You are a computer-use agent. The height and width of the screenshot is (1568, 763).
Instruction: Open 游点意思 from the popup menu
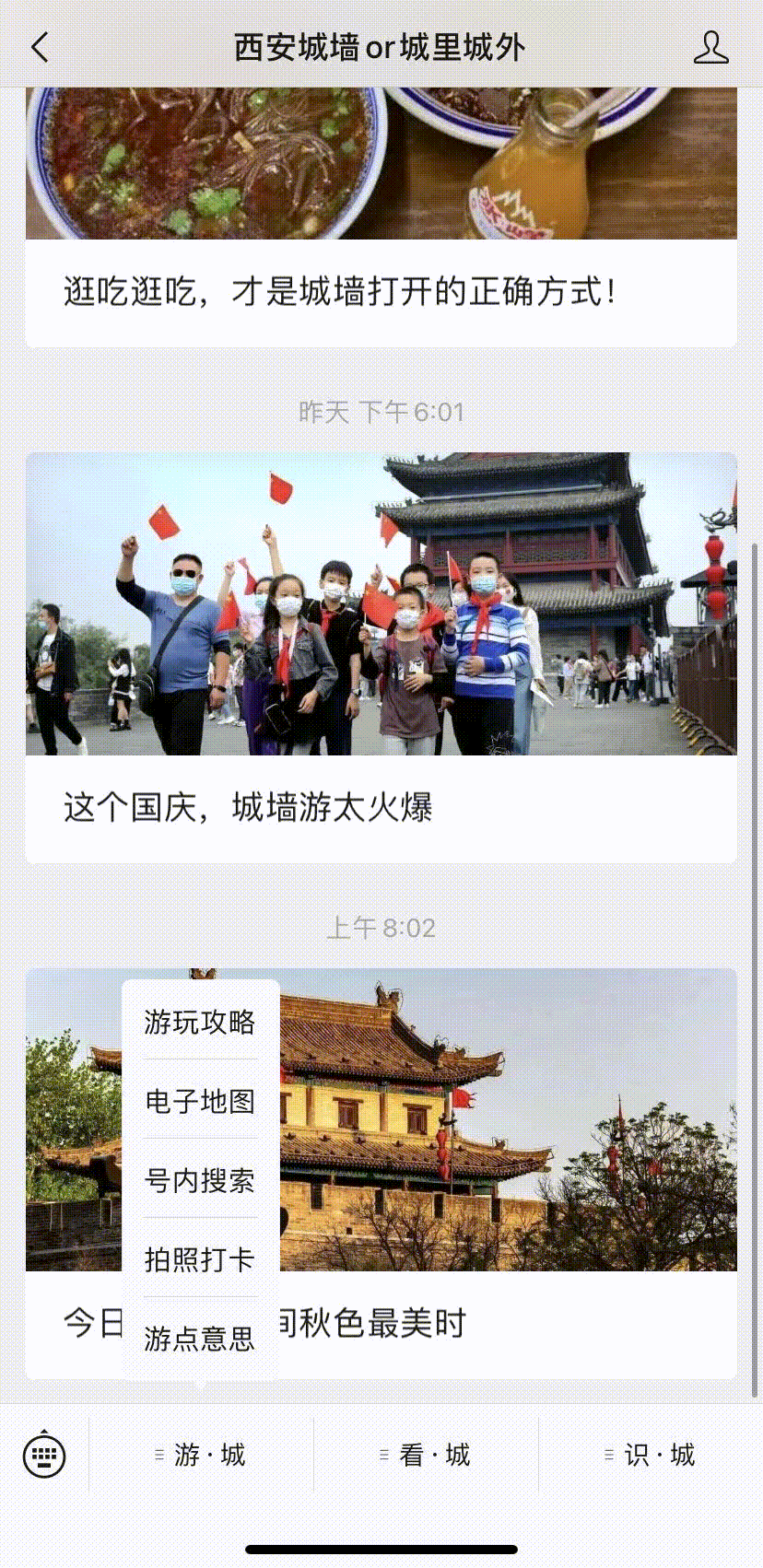coord(200,1338)
